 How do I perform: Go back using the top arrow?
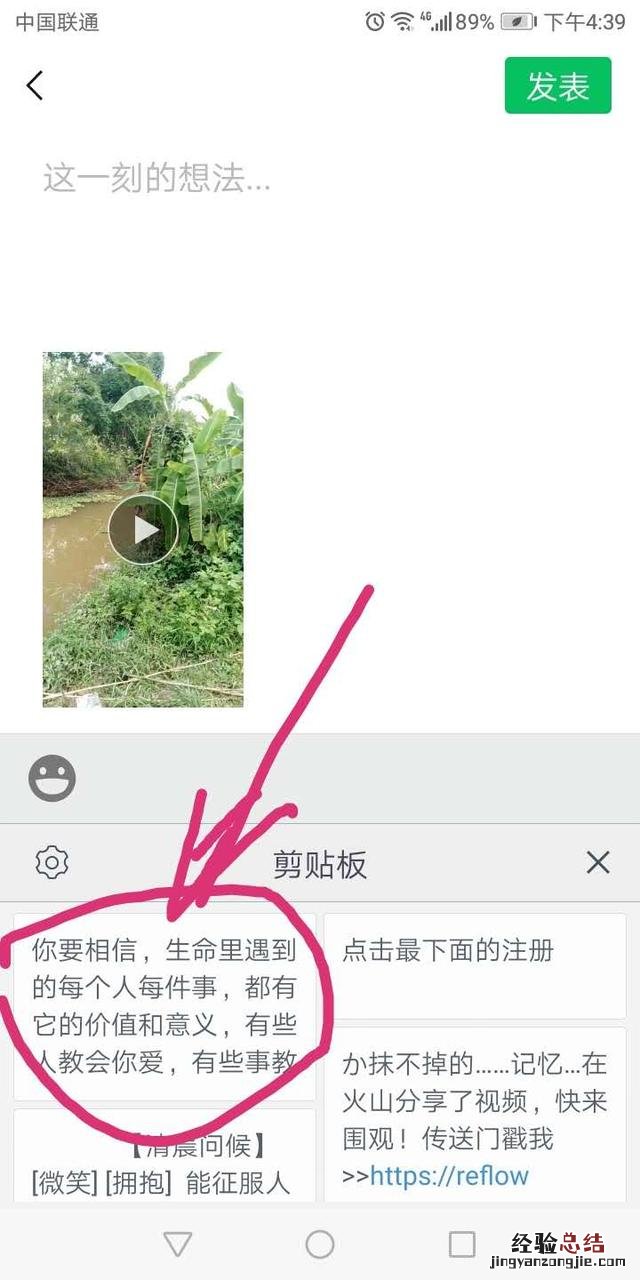(x=35, y=86)
